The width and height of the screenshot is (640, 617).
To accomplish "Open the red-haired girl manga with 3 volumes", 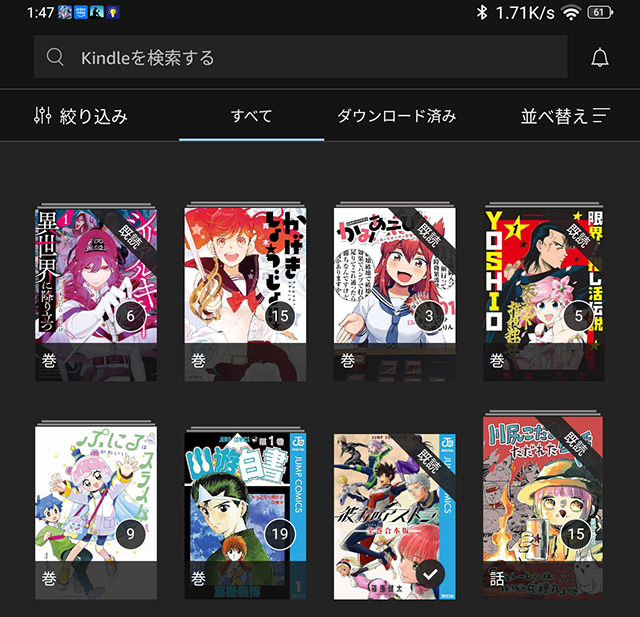I will (395, 292).
